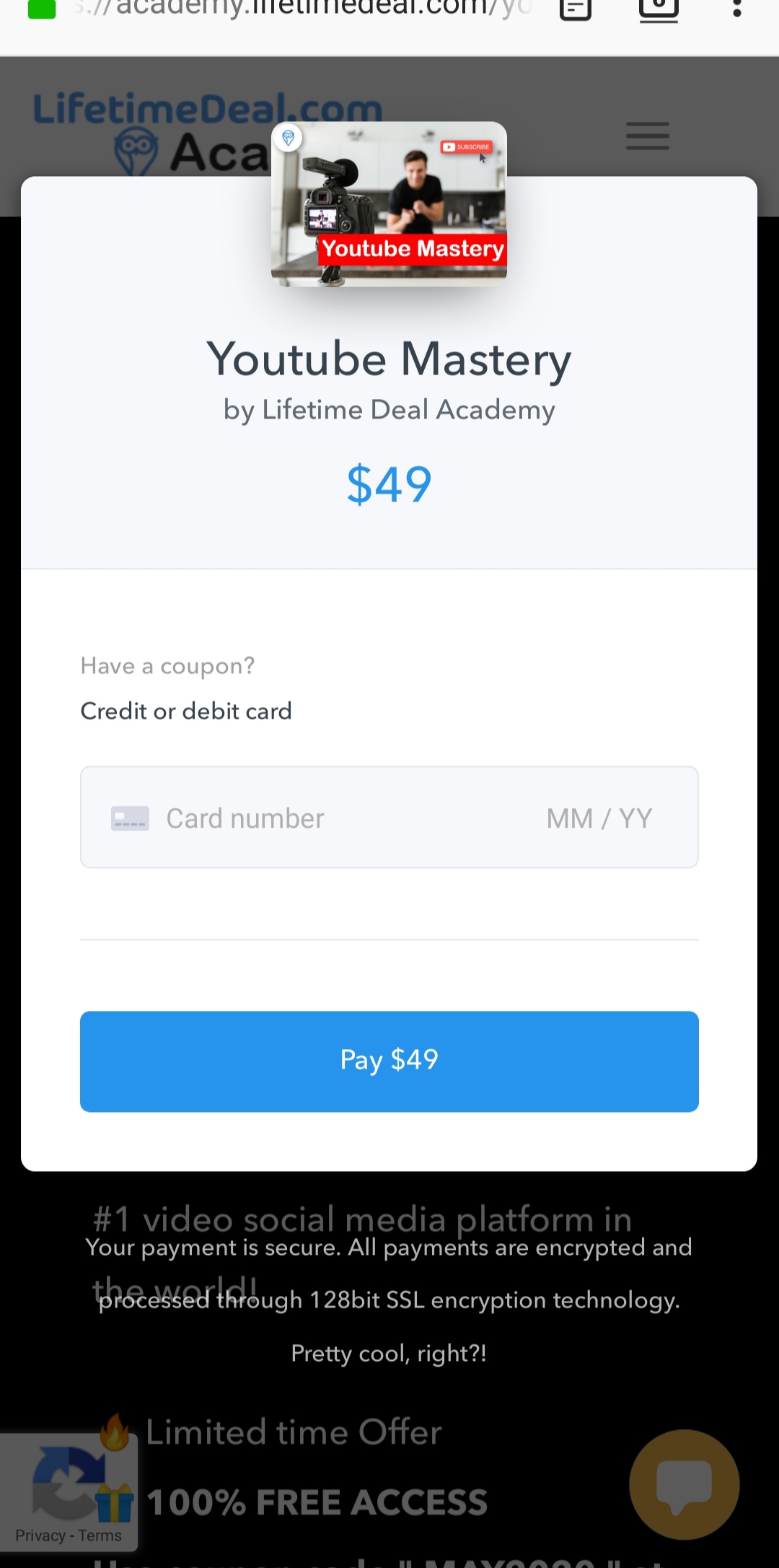Tap the browser URL address bar

[303, 9]
